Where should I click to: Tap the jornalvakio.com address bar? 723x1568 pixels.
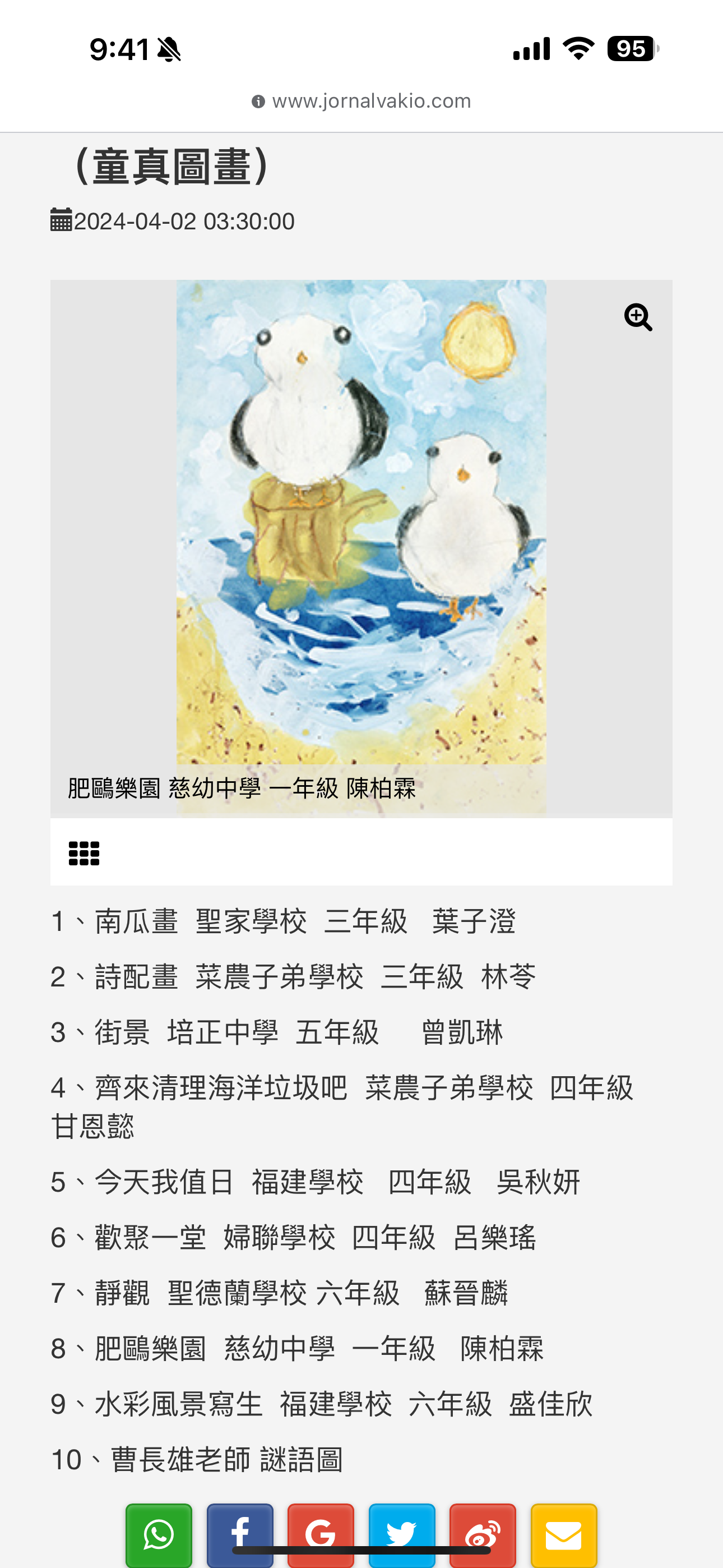[x=361, y=101]
